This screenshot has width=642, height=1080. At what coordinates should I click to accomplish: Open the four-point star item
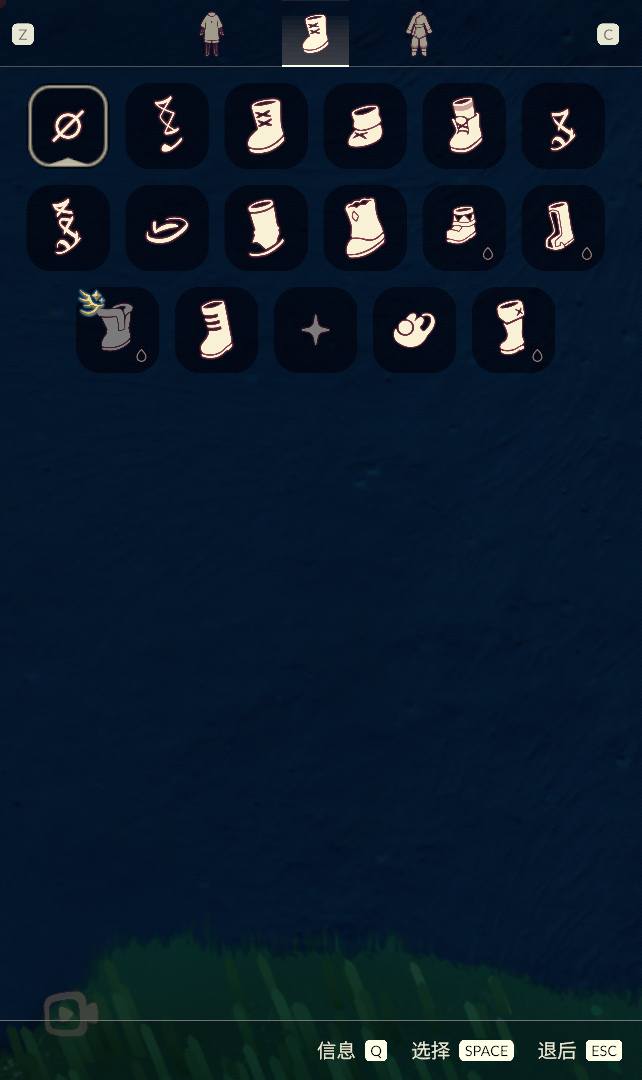tap(315, 330)
